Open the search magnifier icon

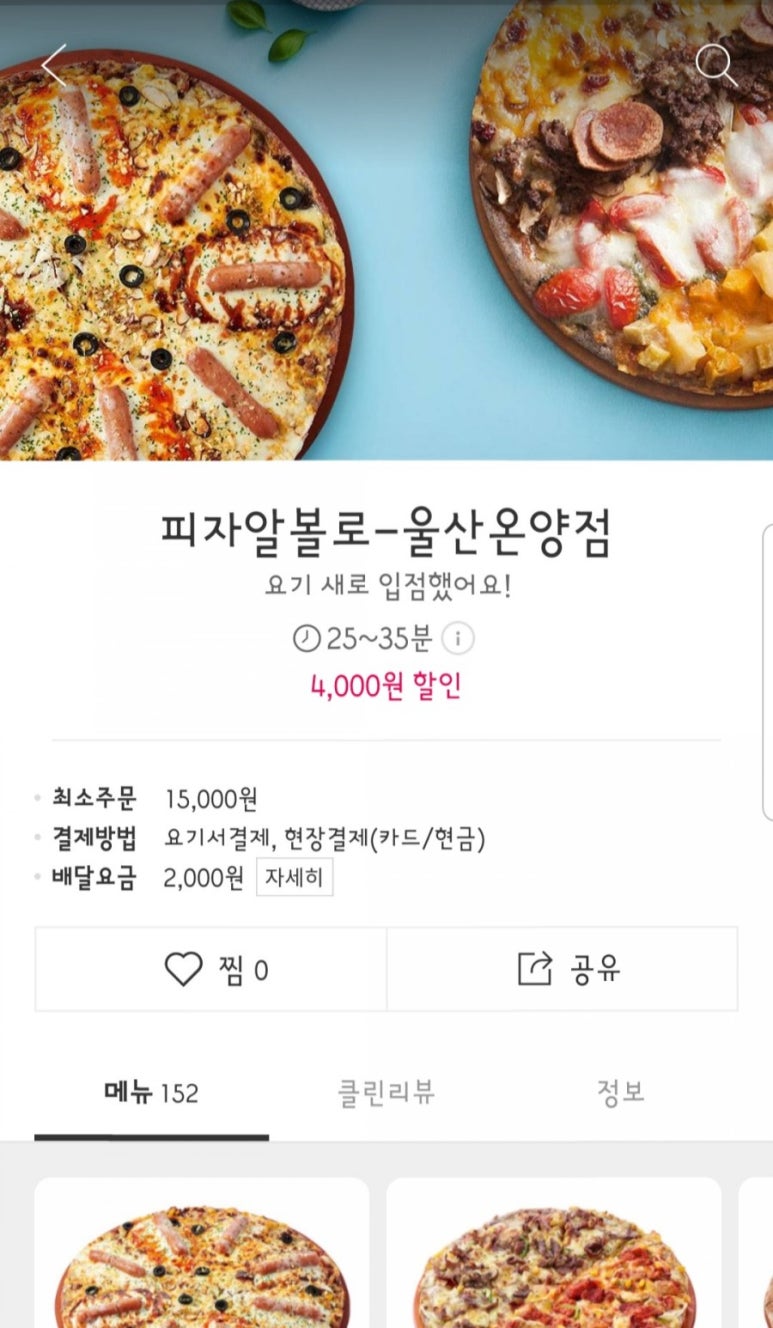coord(716,65)
